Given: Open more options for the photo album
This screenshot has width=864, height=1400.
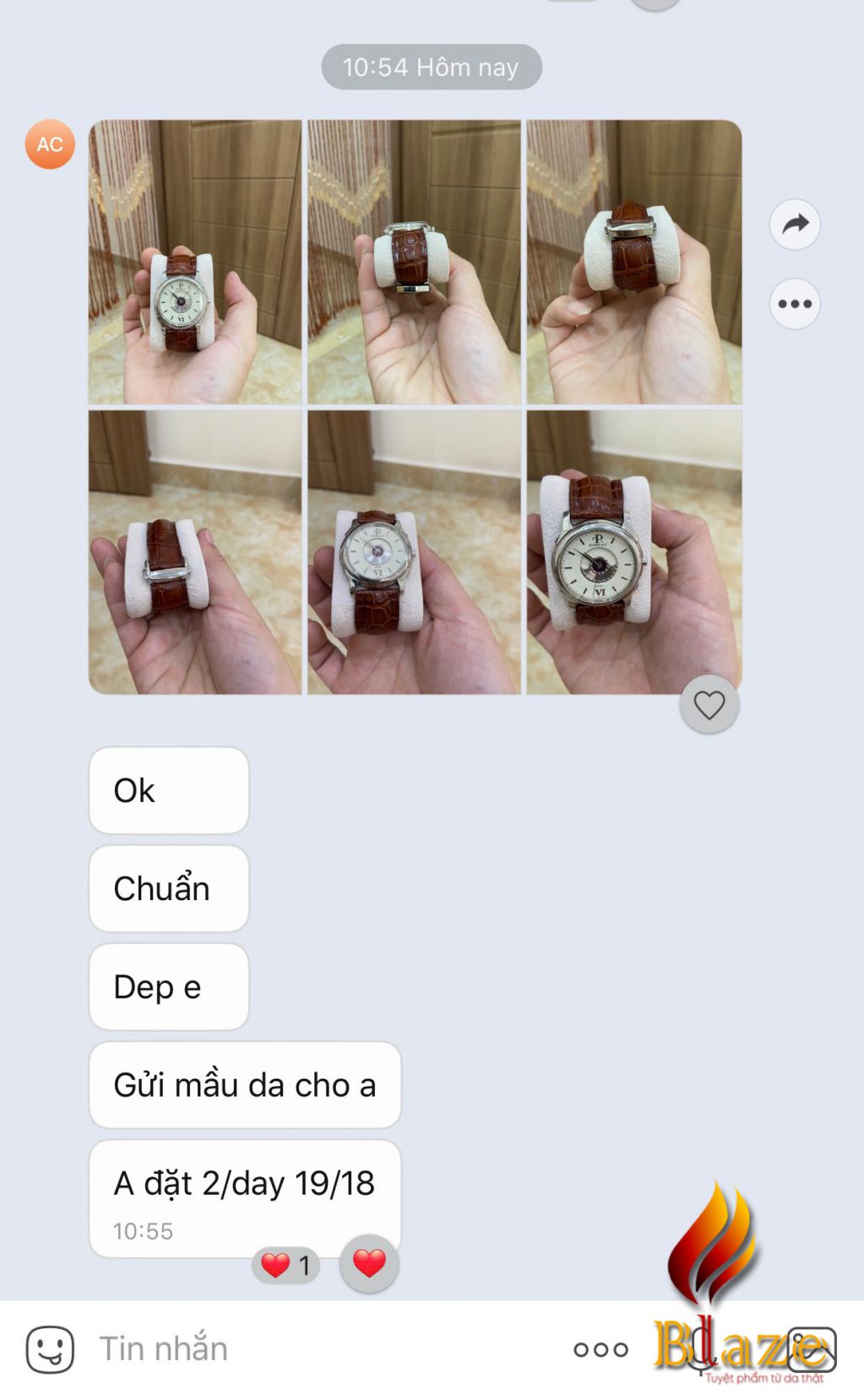Looking at the screenshot, I should (795, 304).
